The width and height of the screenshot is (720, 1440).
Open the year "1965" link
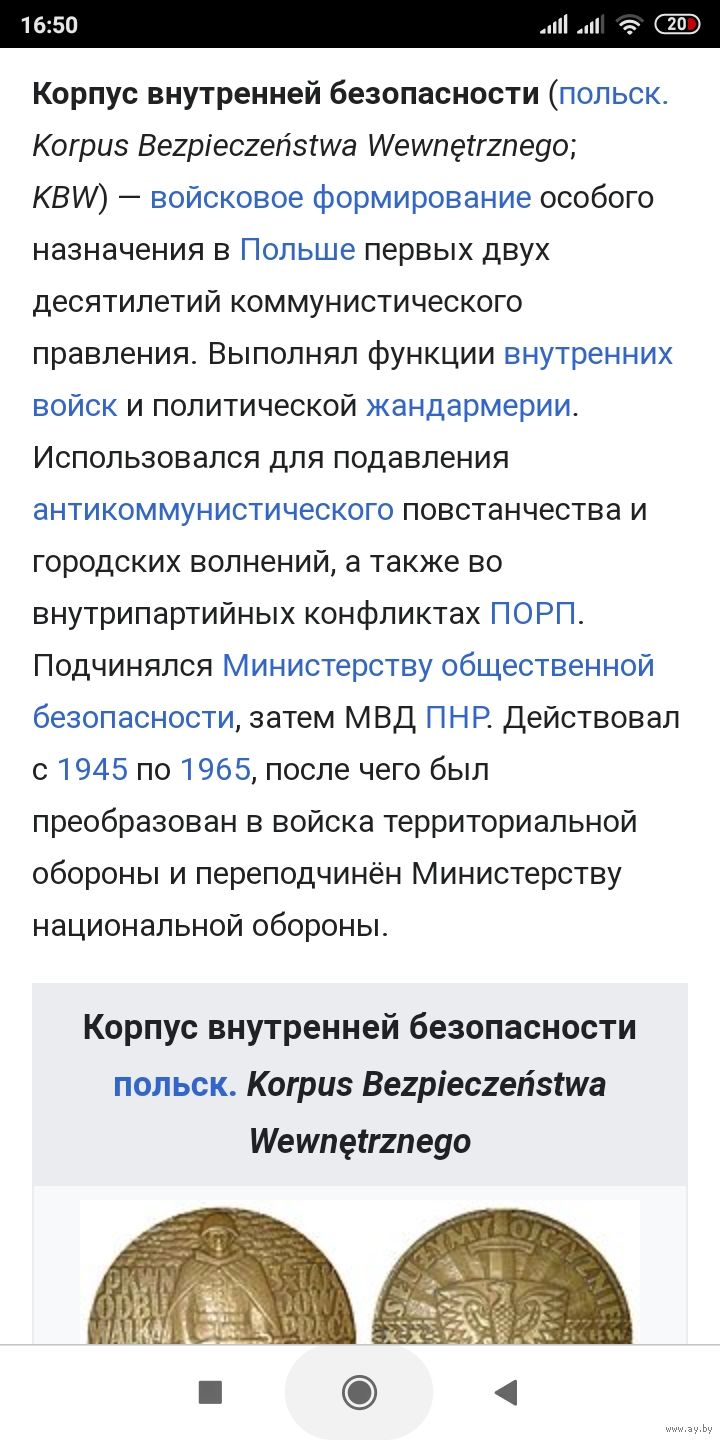[x=215, y=770]
